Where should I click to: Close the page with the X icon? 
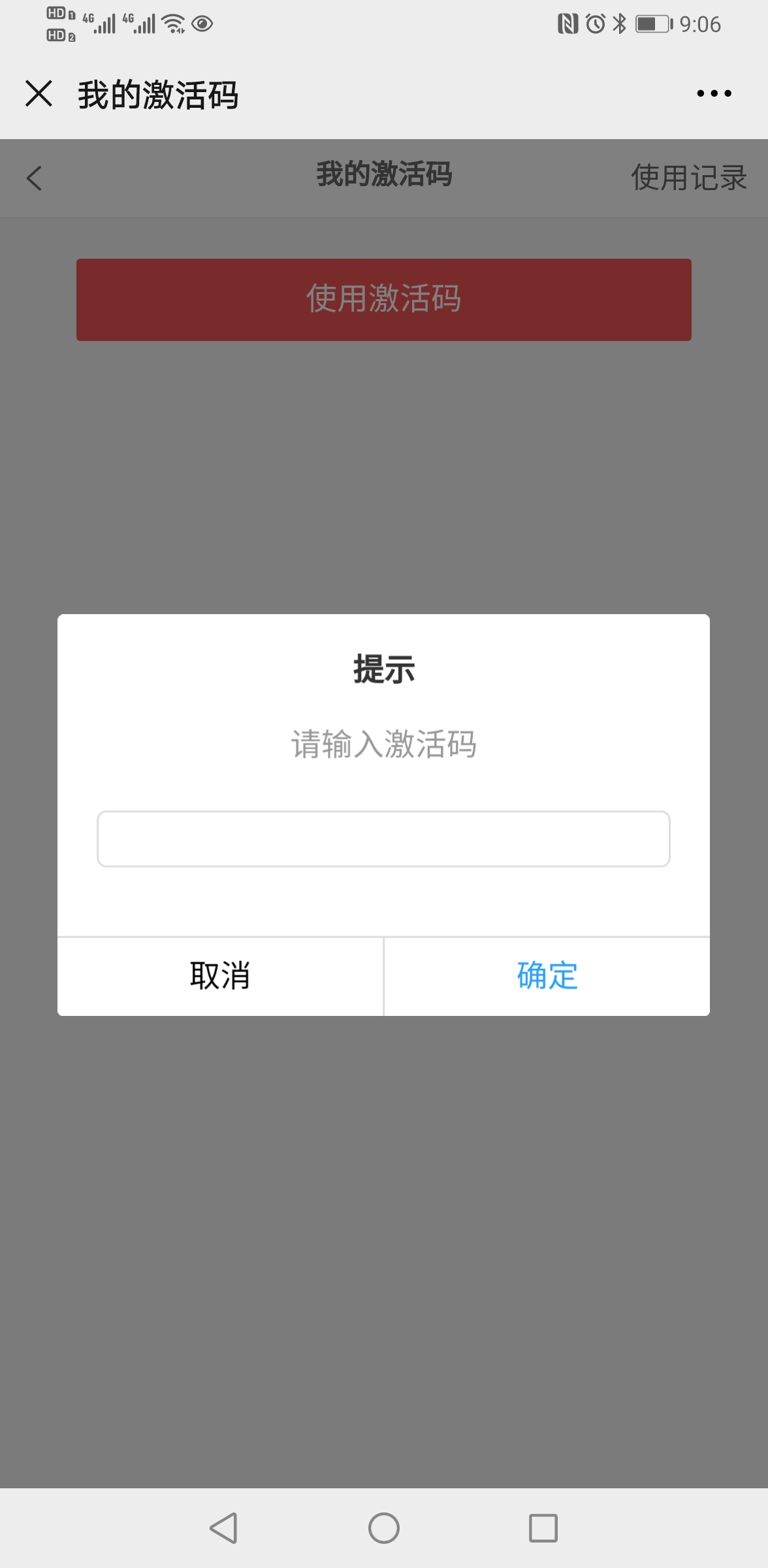(39, 93)
